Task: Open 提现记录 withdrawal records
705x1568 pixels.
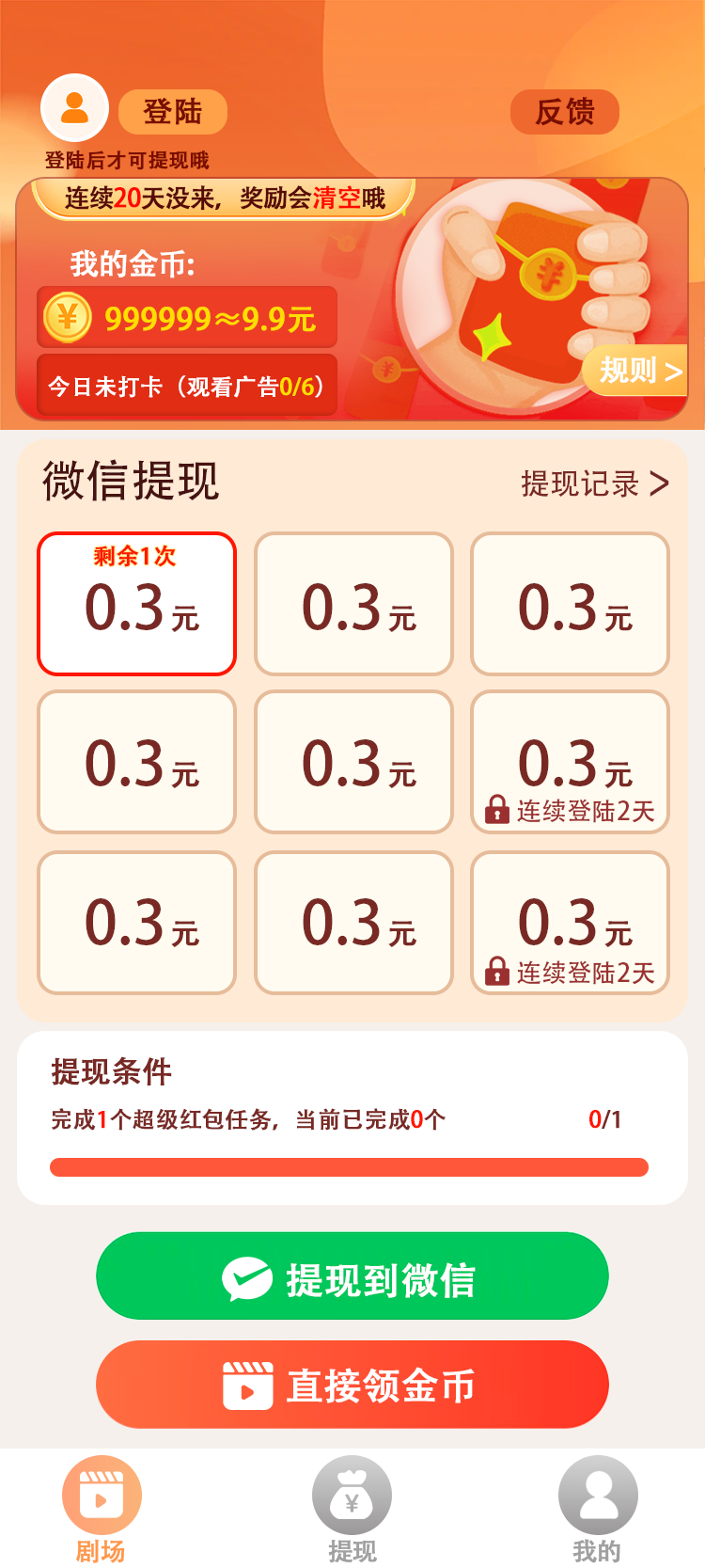Action: click(594, 483)
